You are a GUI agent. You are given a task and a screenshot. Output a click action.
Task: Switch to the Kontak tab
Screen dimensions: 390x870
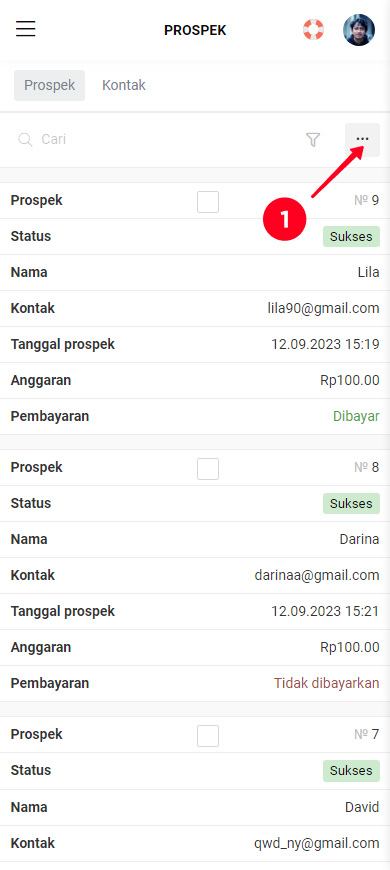[x=124, y=85]
